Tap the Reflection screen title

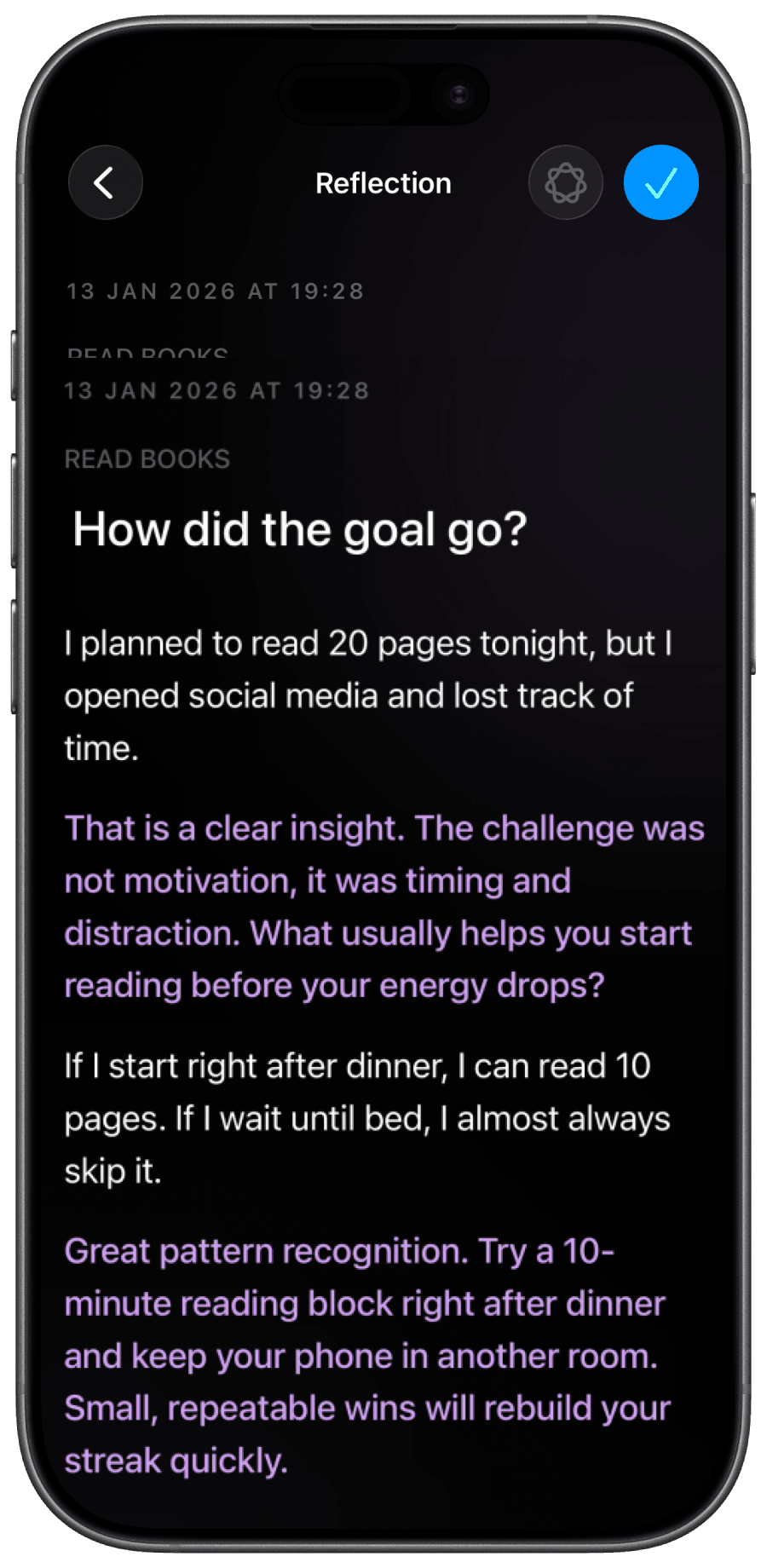[x=383, y=182]
